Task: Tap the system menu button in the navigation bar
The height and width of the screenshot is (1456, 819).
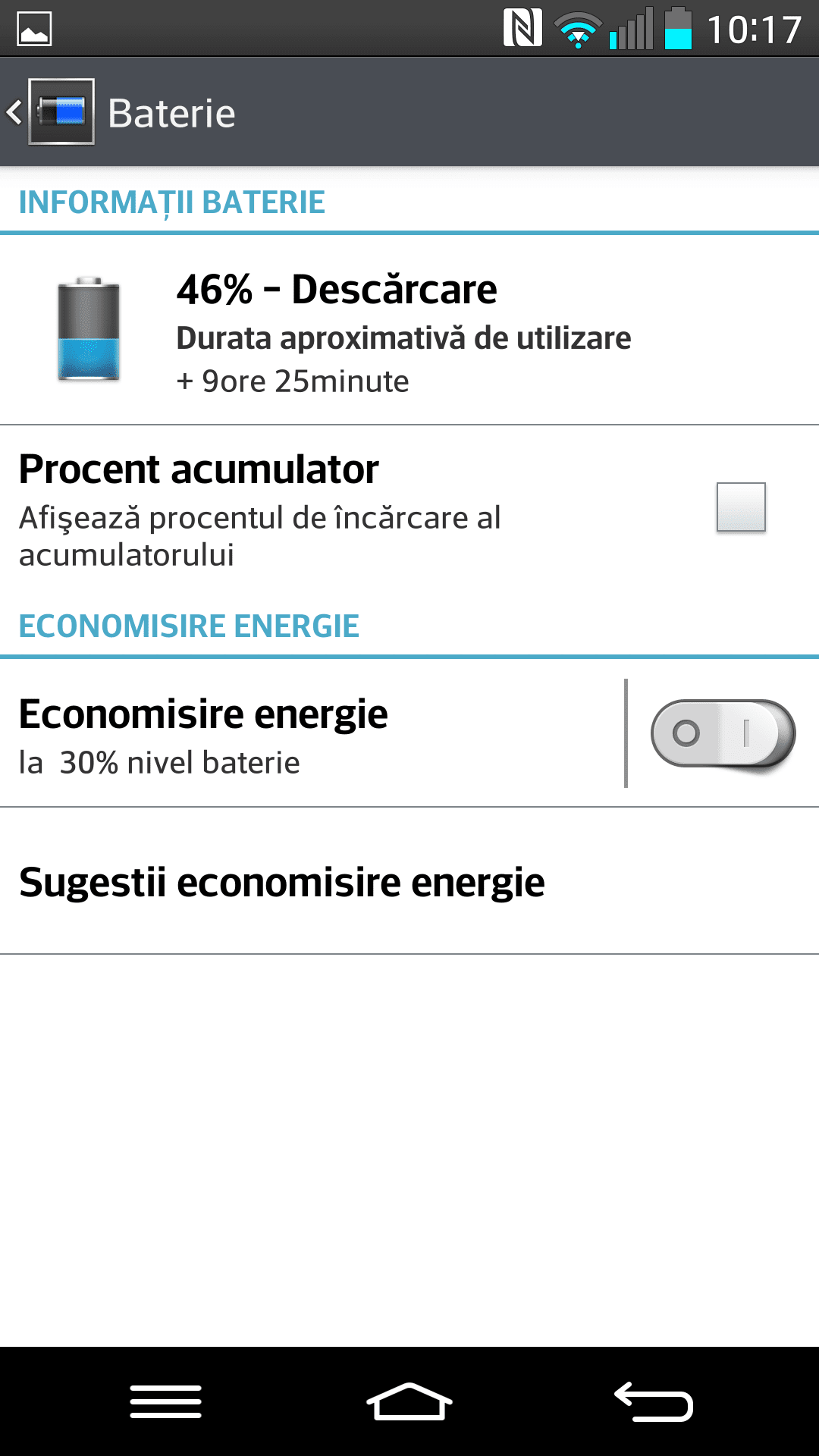Action: tap(165, 1401)
